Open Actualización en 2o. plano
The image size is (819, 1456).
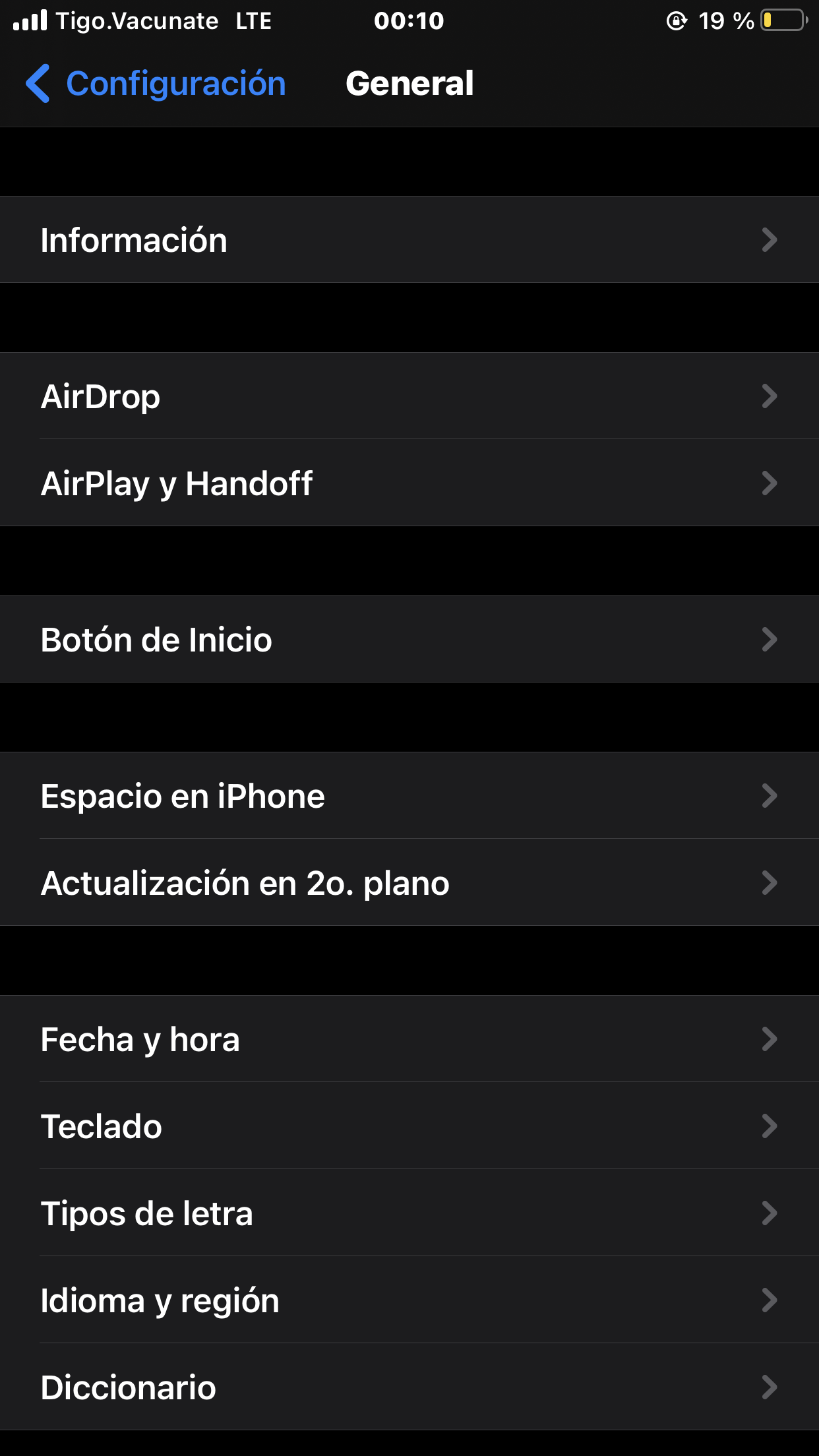(x=409, y=883)
